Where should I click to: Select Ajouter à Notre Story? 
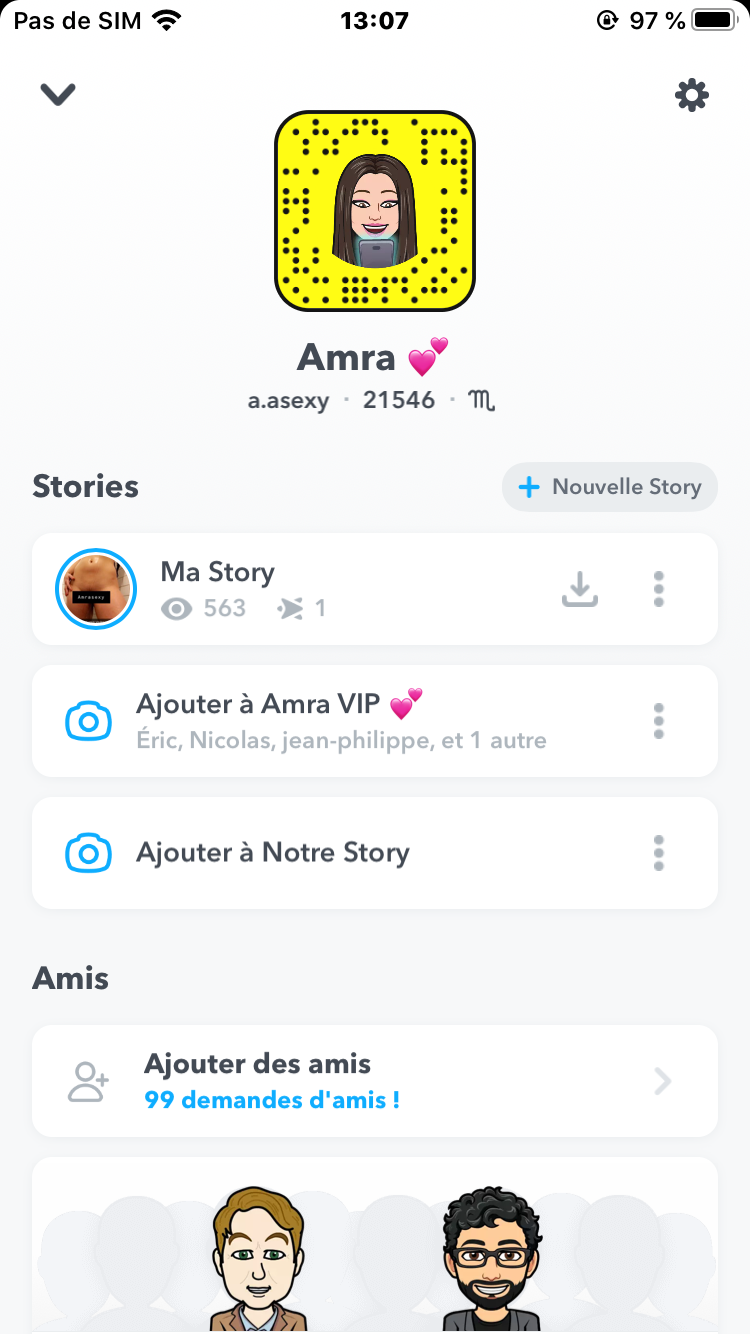pyautogui.click(x=272, y=853)
